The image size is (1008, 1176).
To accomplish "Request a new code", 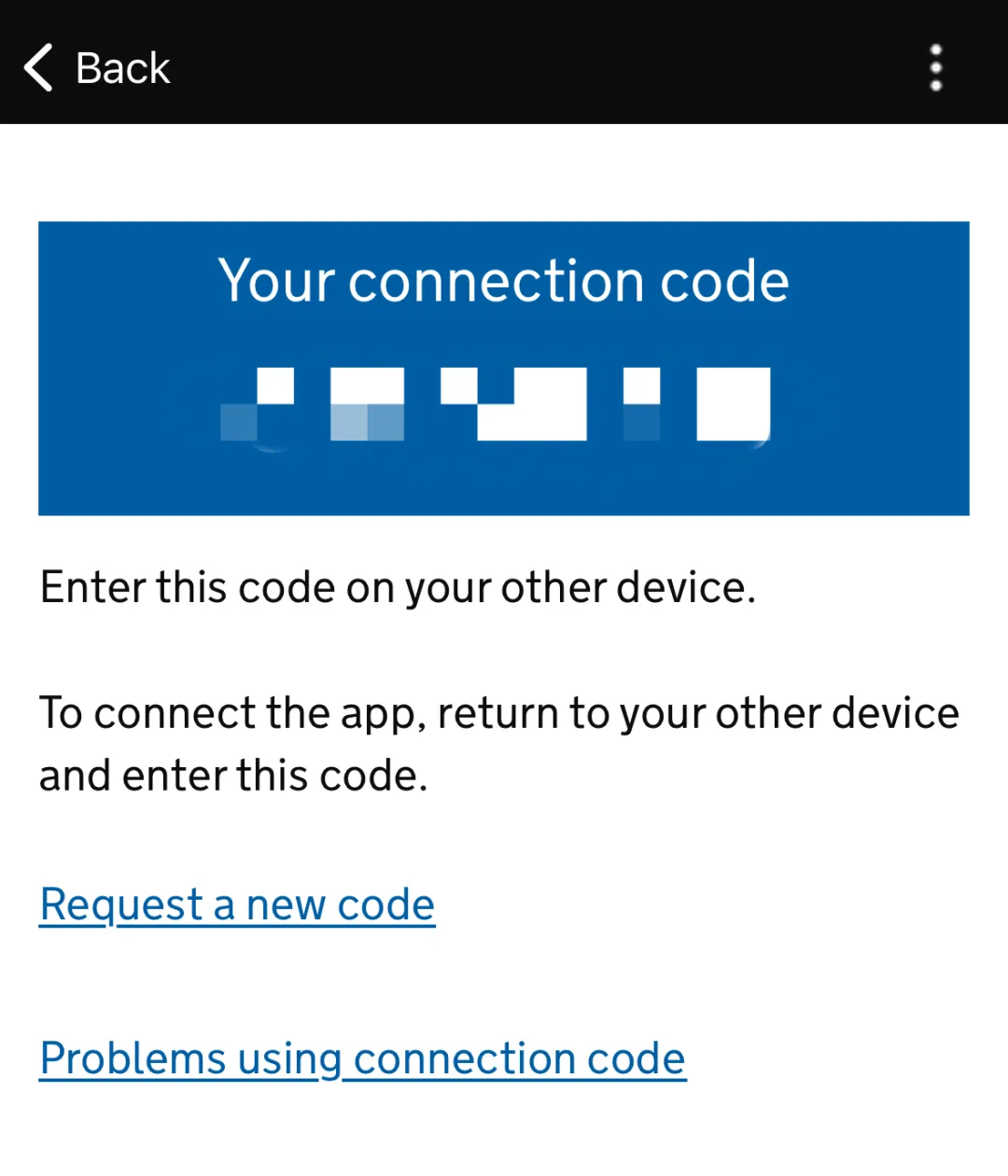I will tap(237, 904).
